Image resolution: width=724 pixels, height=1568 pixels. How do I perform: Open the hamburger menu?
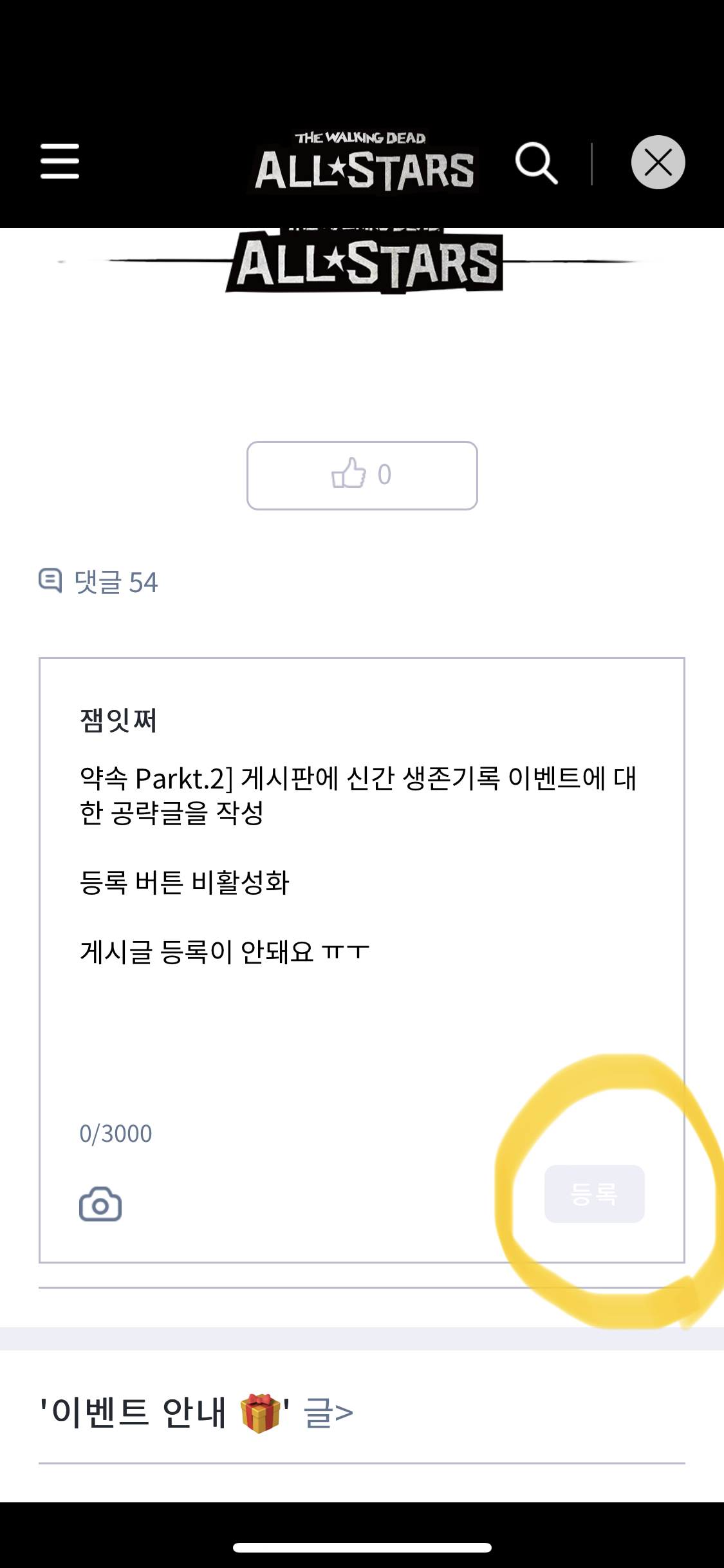click(59, 162)
